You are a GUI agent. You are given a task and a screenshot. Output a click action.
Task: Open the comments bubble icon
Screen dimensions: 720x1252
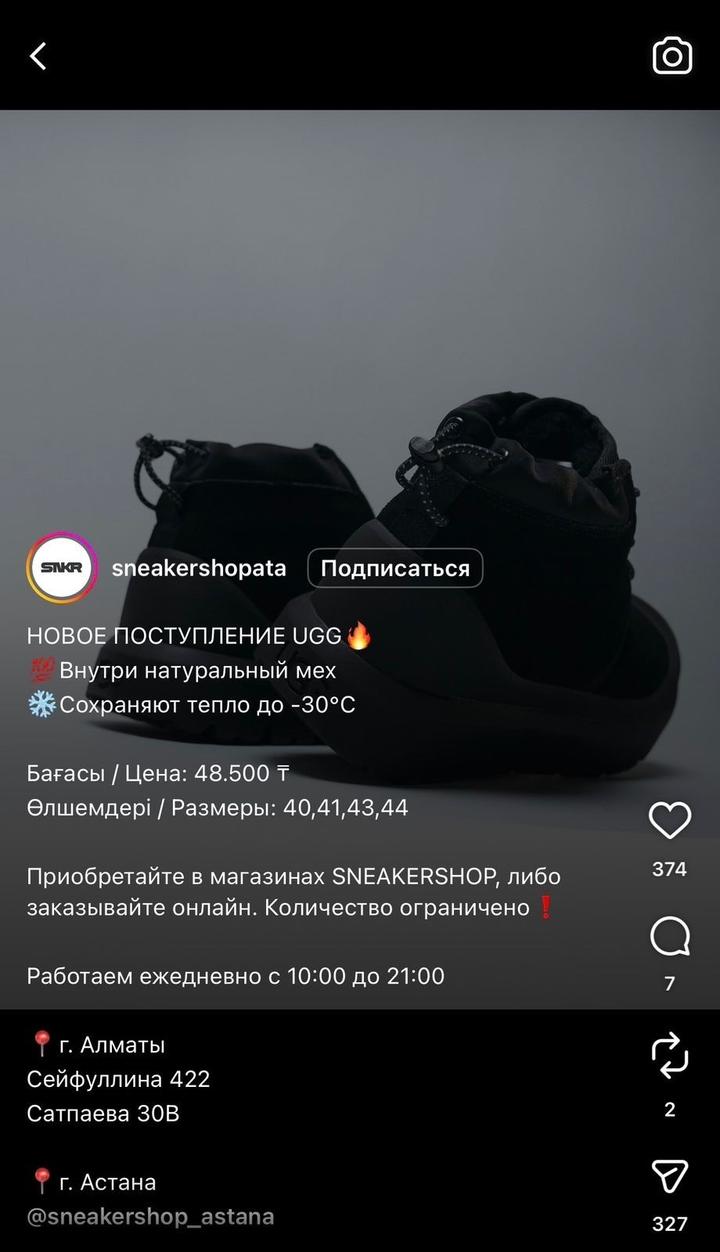[x=669, y=938]
